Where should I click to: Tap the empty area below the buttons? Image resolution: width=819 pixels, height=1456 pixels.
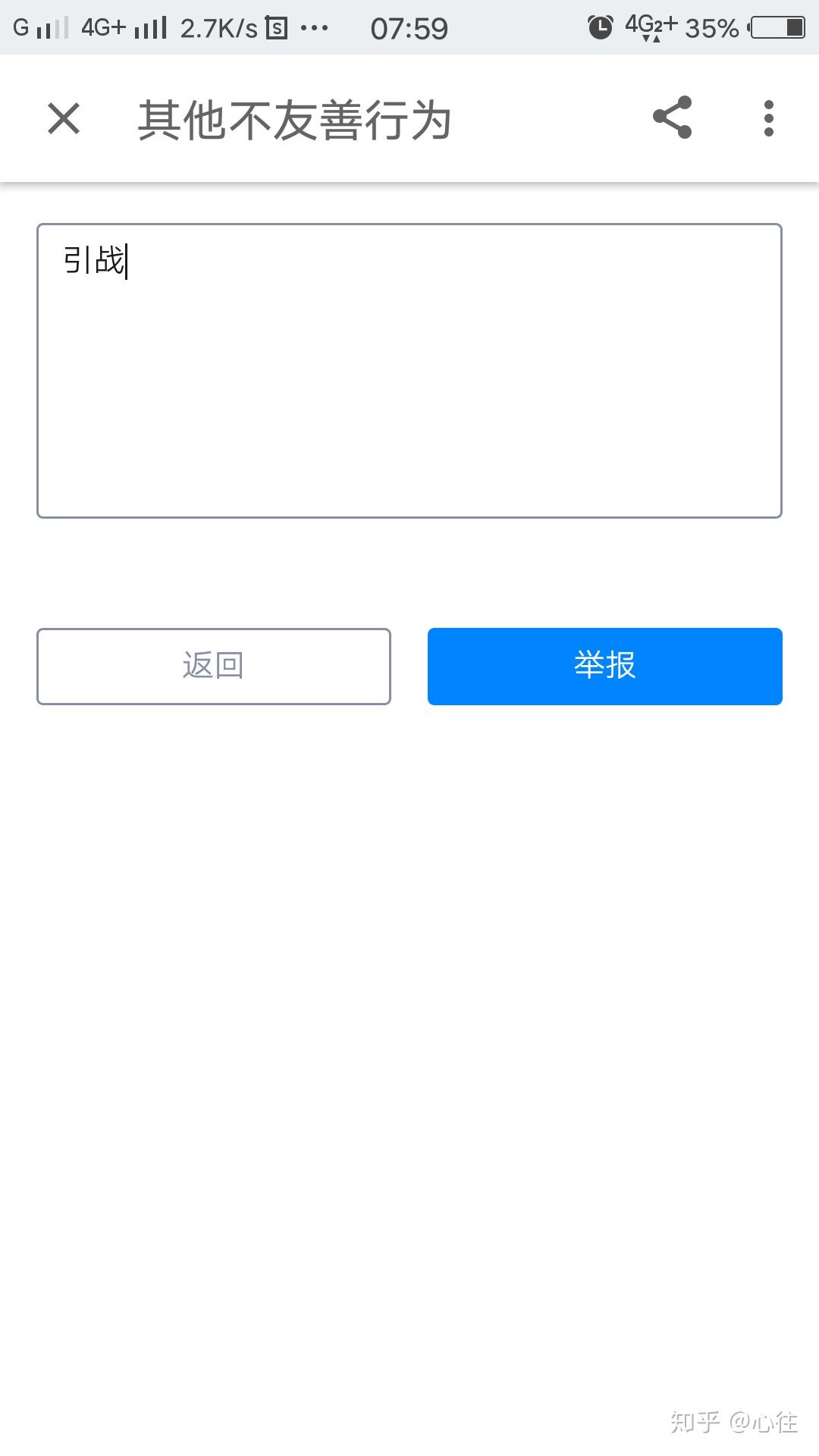click(409, 986)
